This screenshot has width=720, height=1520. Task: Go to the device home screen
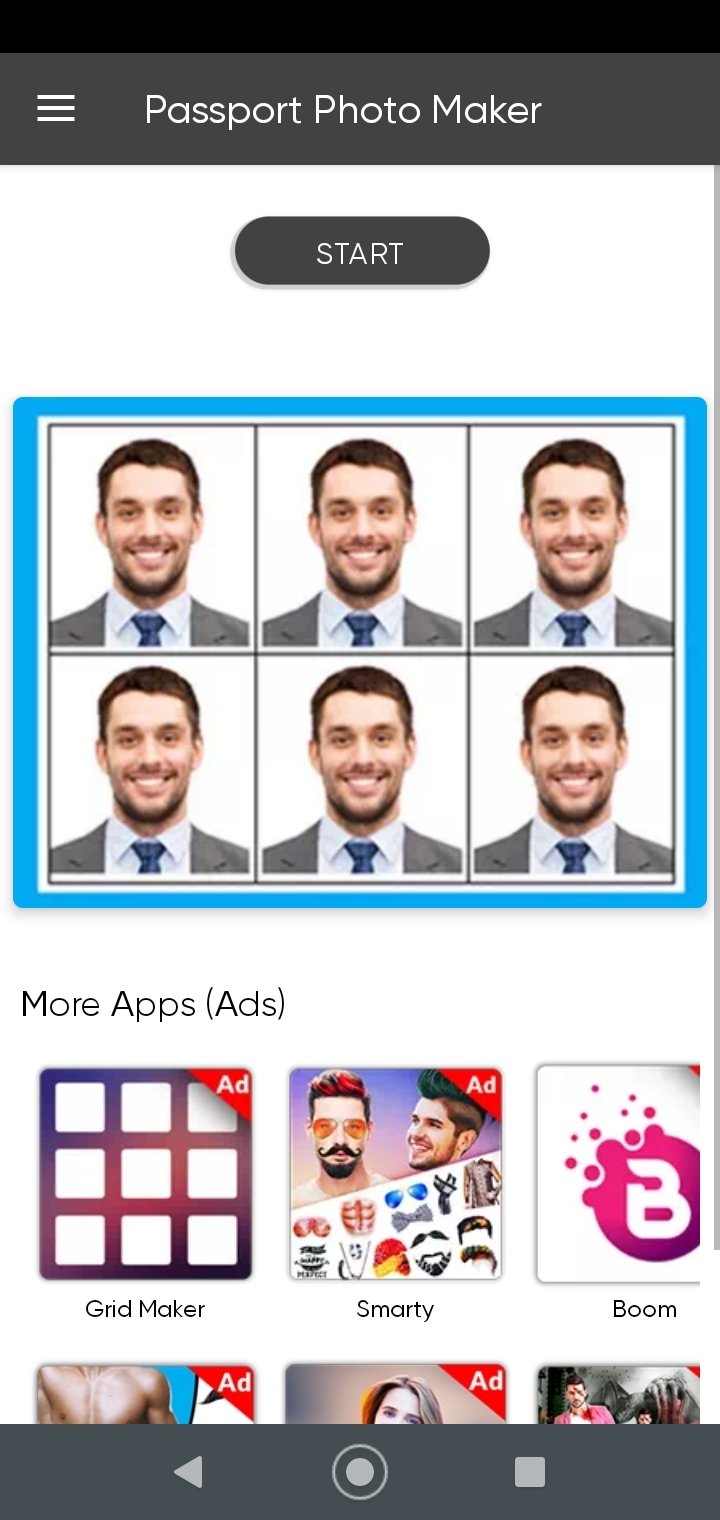360,1472
